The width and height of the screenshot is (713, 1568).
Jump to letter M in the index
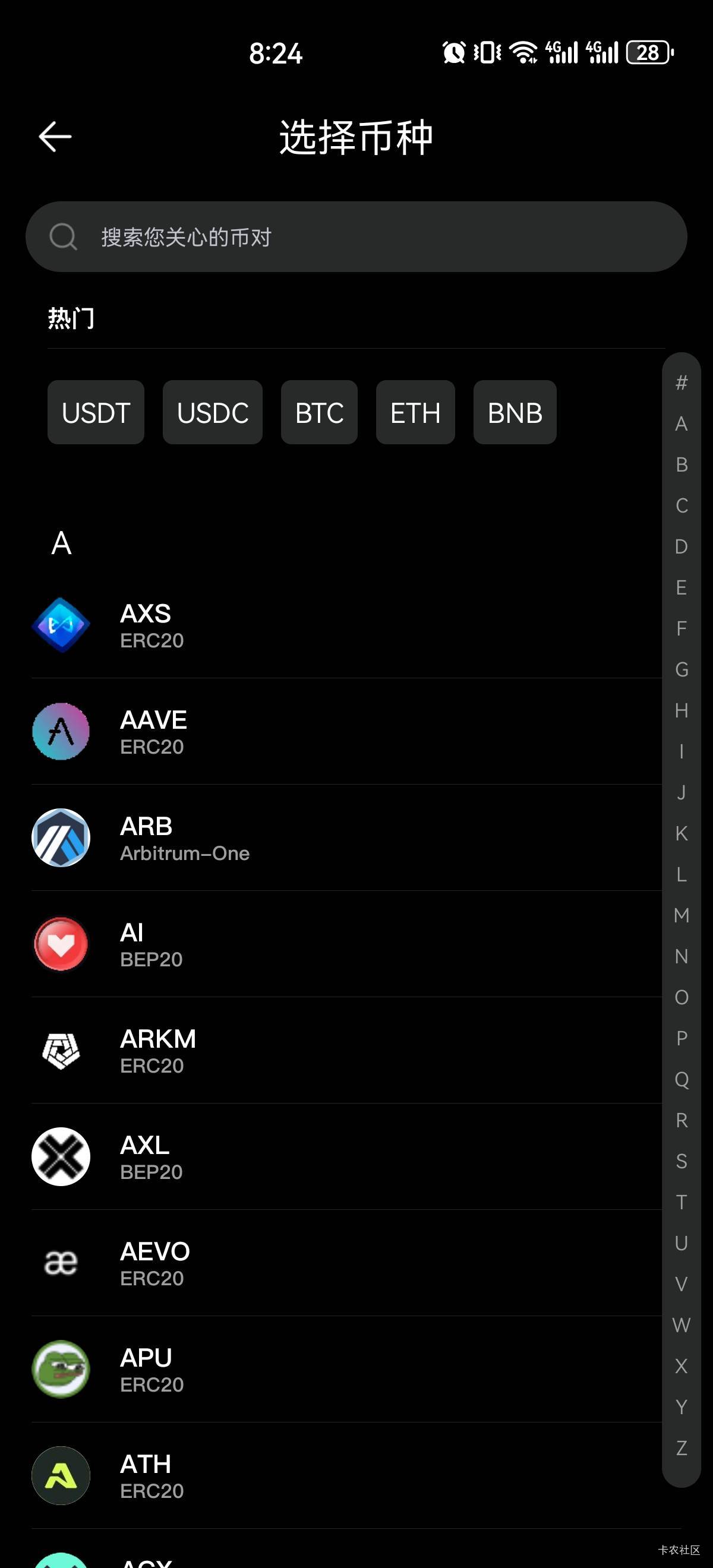tap(682, 915)
